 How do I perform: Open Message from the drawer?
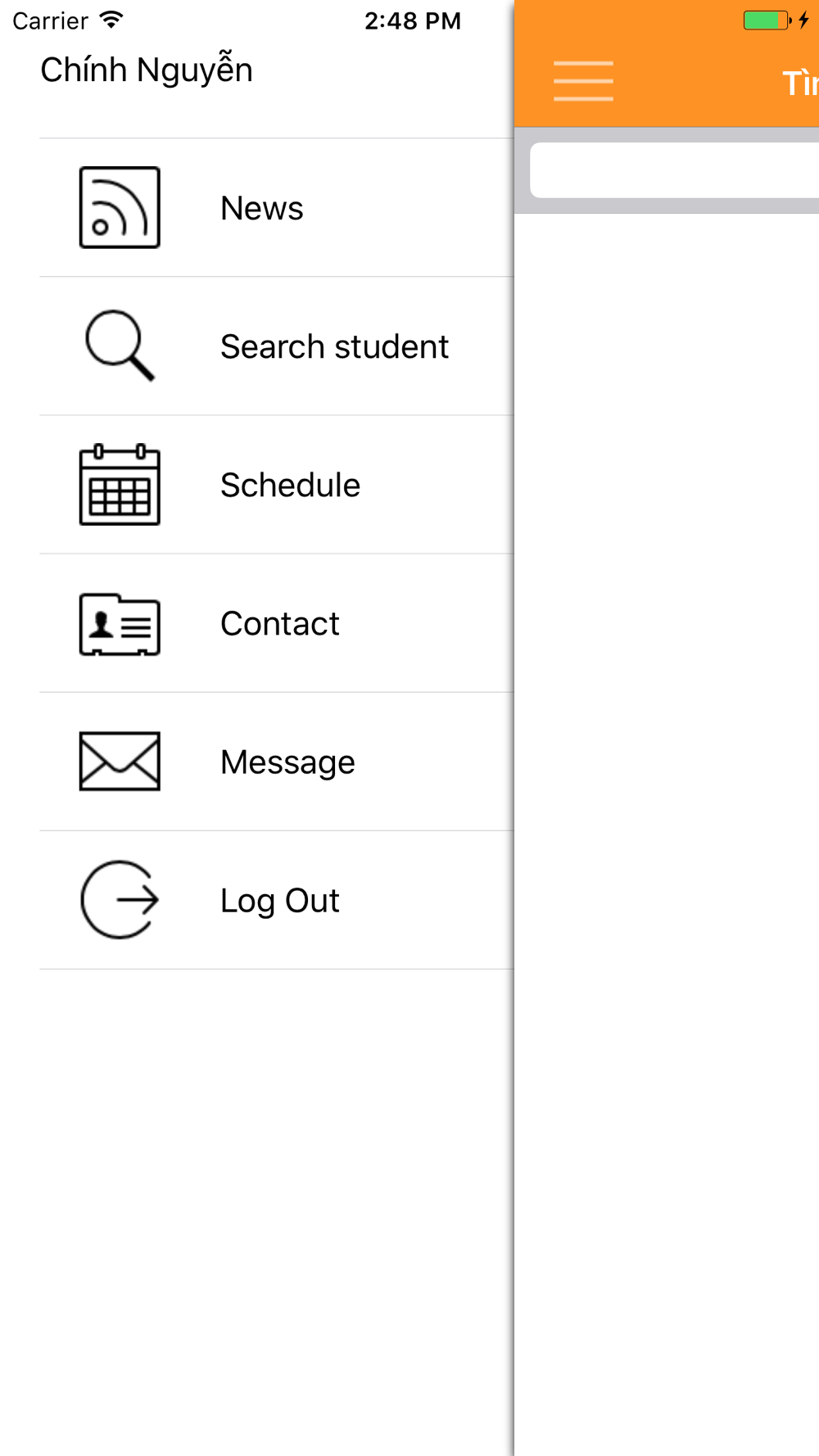pos(277,762)
